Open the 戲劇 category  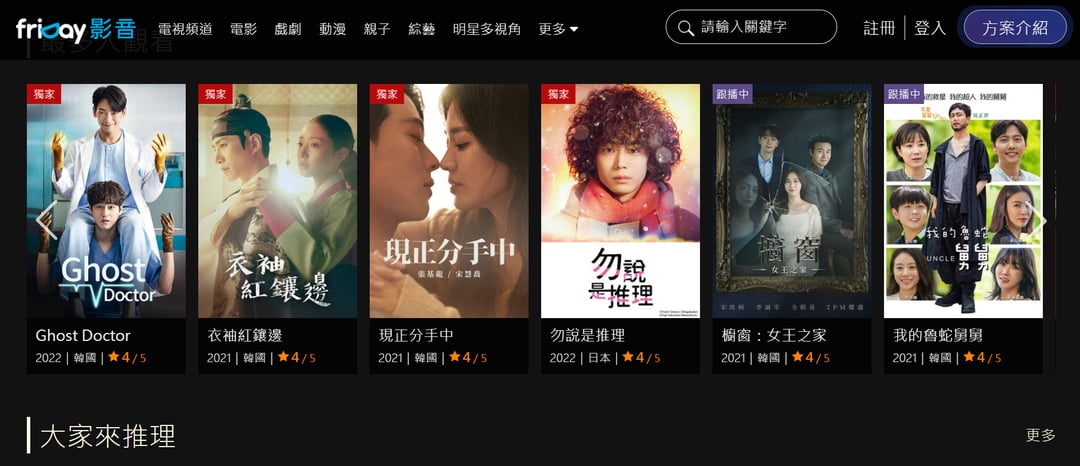(x=288, y=29)
